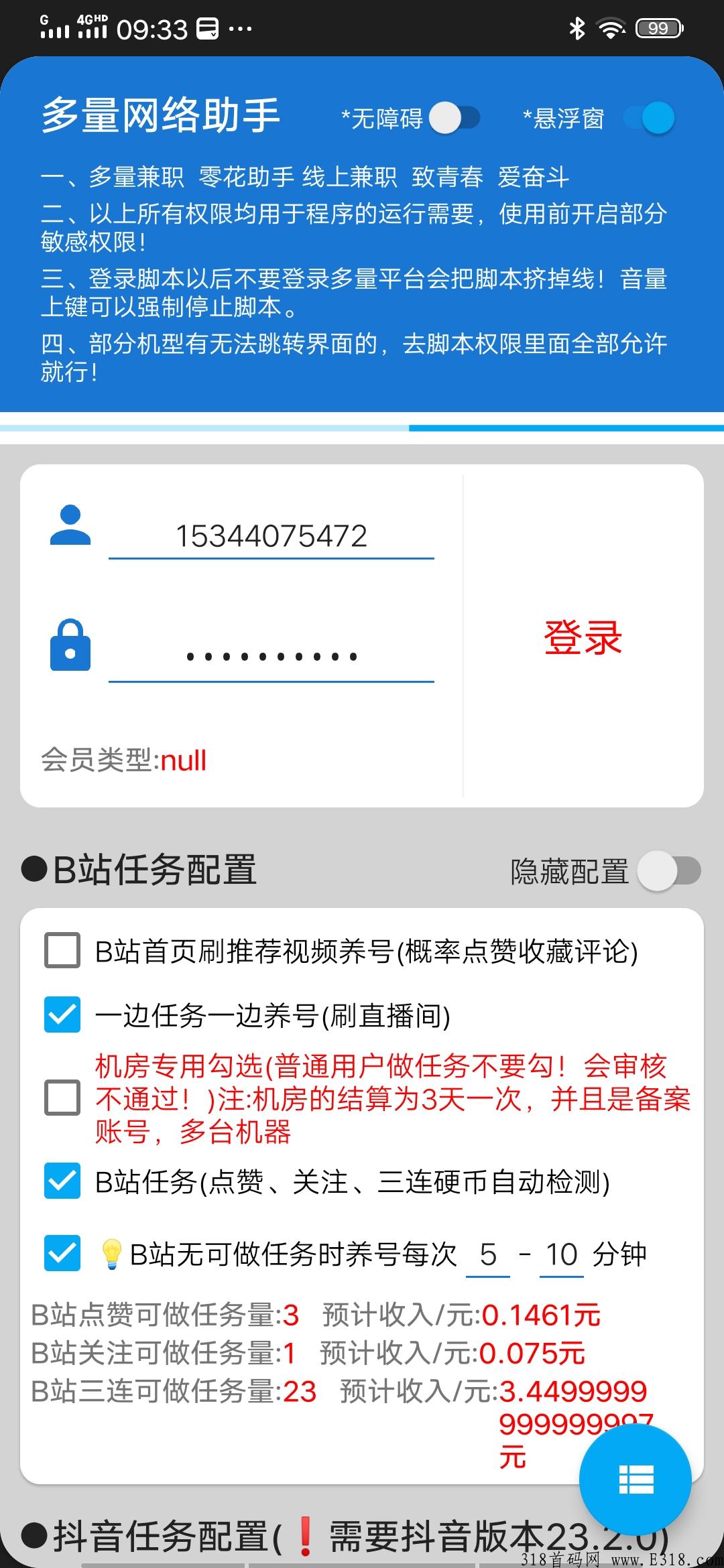Turn off the 悬浮窗 floating window switch

649,118
